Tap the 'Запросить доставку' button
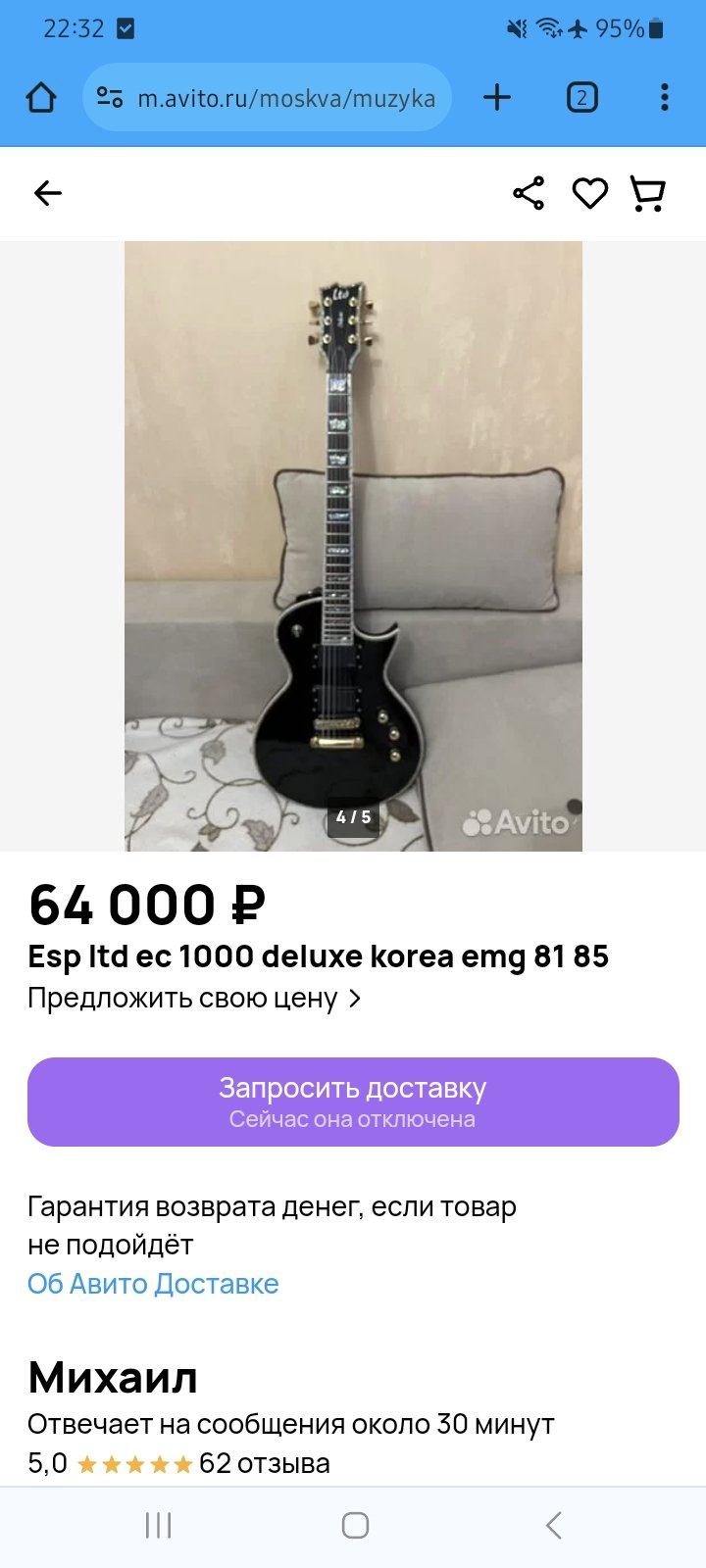The image size is (706, 1568). pyautogui.click(x=353, y=1102)
